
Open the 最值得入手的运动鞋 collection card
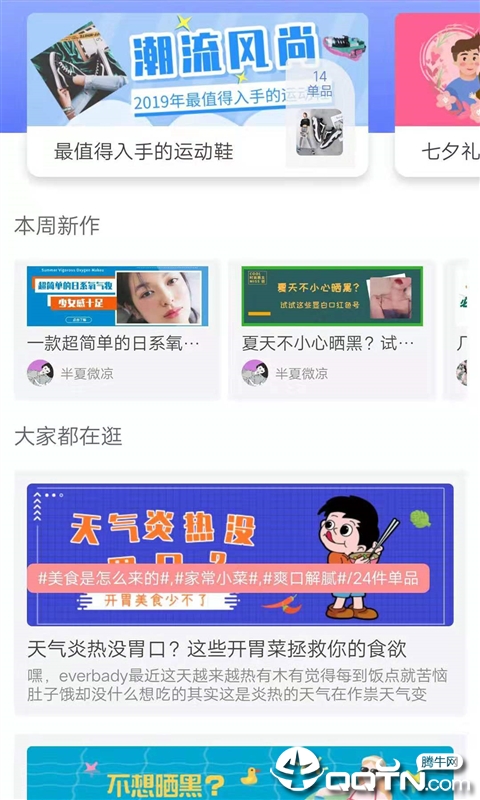[197, 95]
